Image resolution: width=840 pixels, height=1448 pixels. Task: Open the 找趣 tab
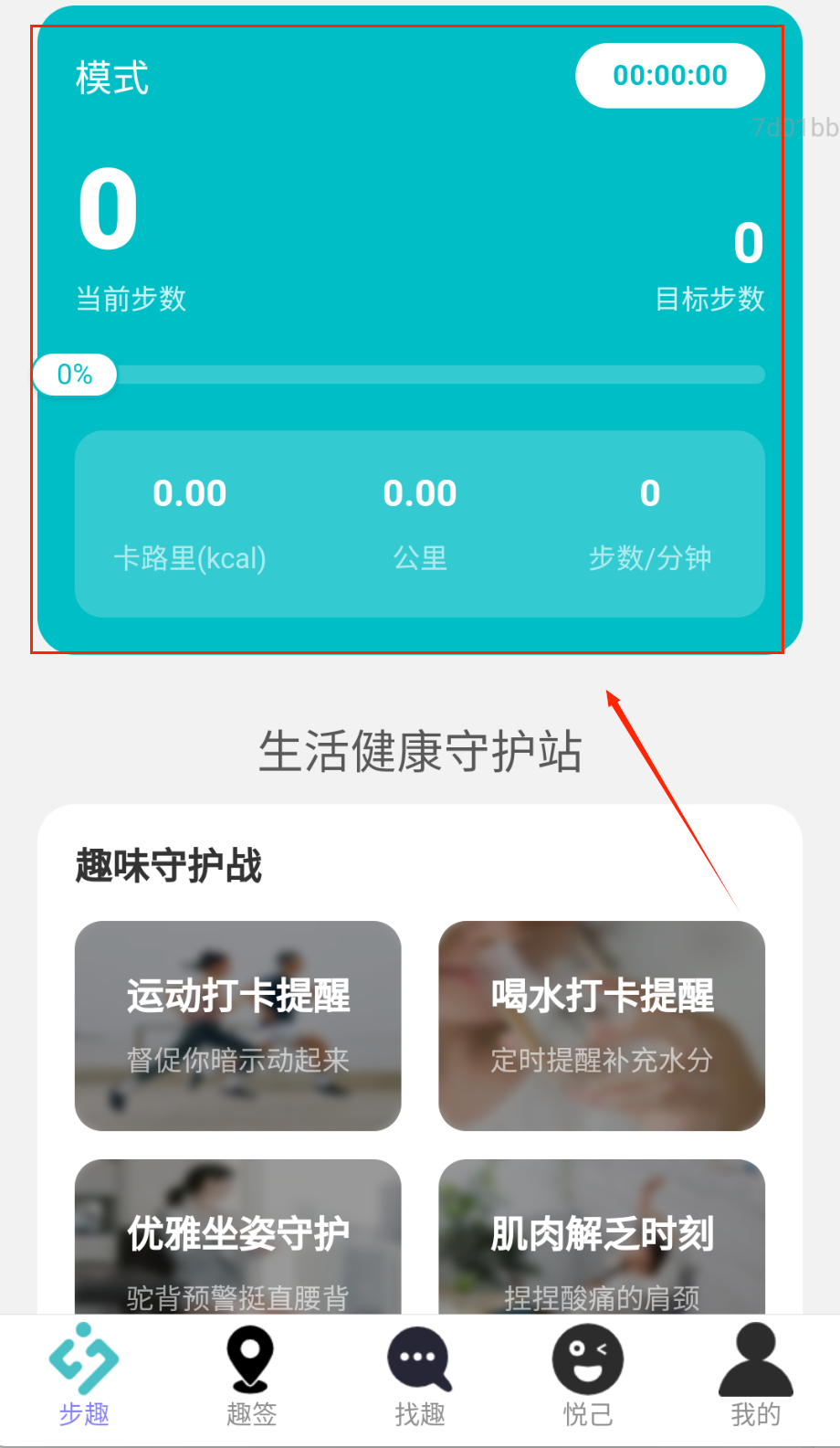(419, 1376)
